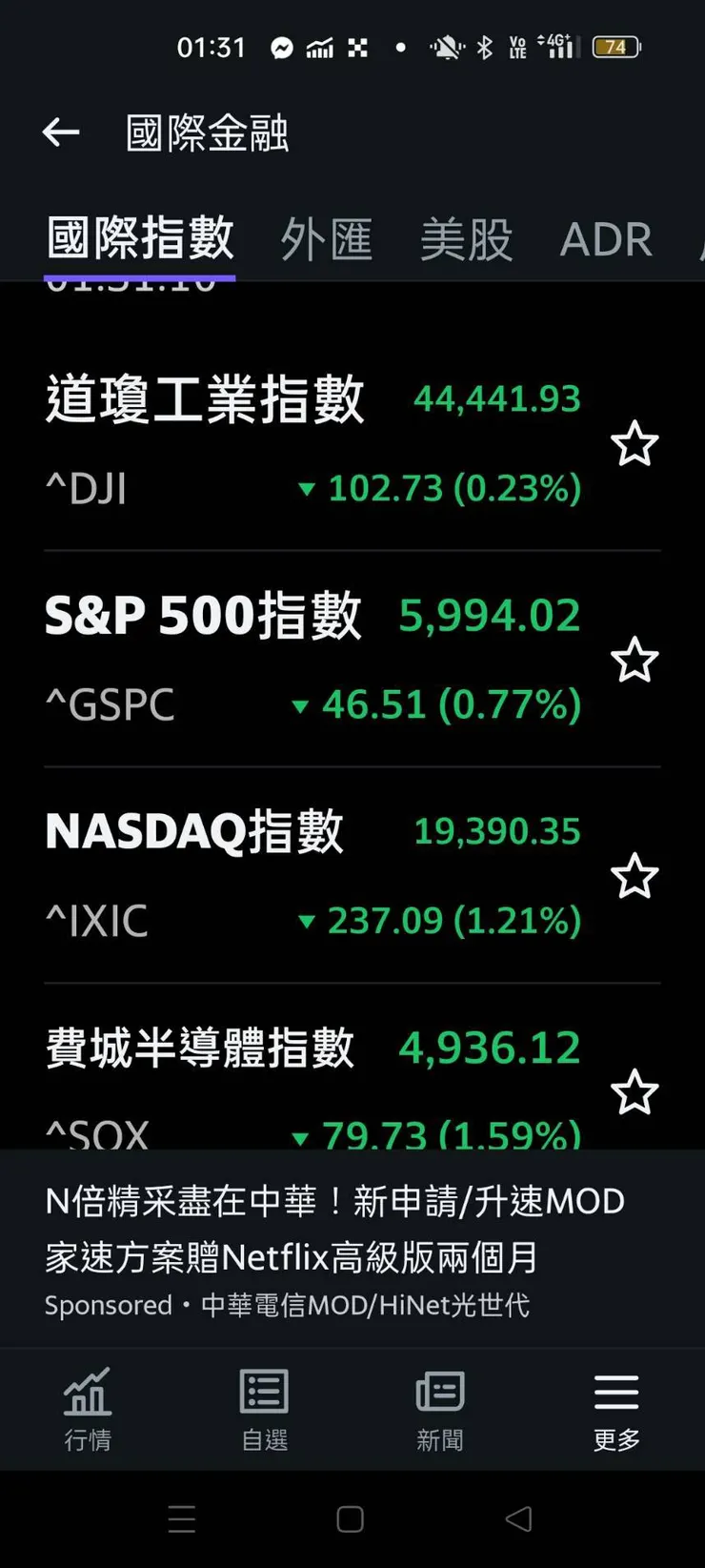Go to the 行情 section
705x1568 pixels.
point(88,1409)
